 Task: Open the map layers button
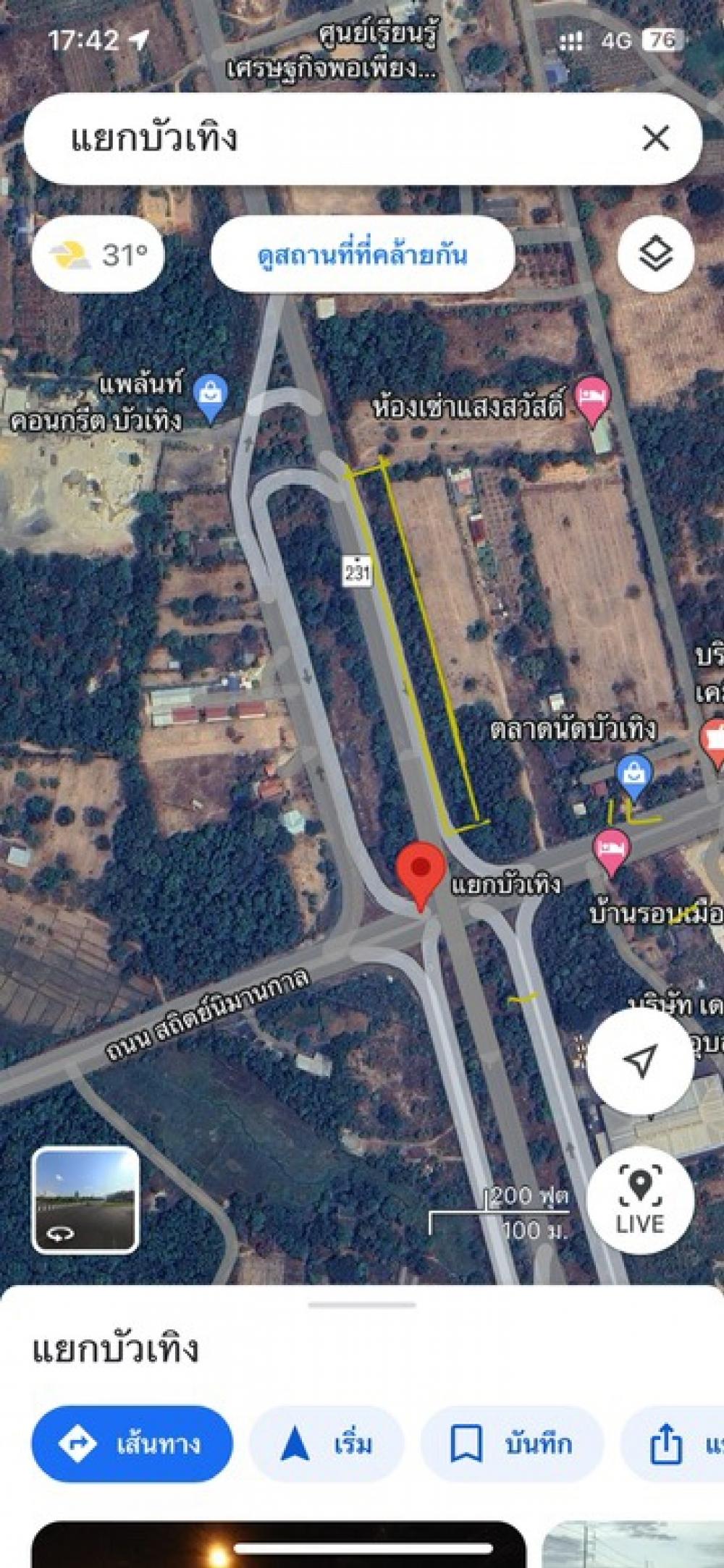pos(656,254)
